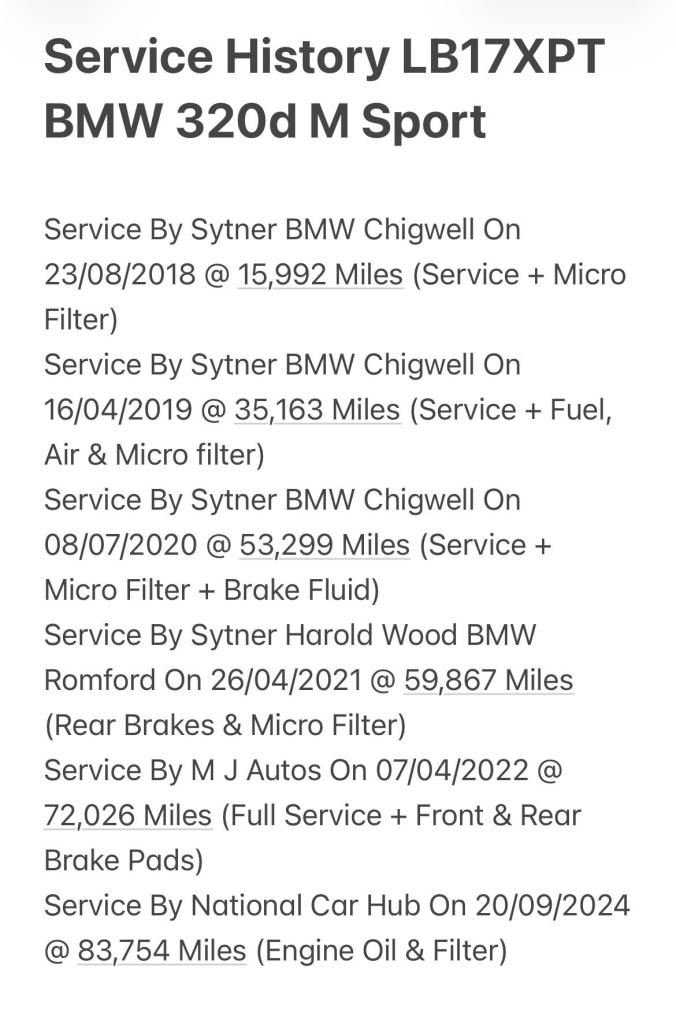Screen dimensions: 676x1024
Task: Open the 35,163 Miles underlined text
Action: click(x=317, y=409)
